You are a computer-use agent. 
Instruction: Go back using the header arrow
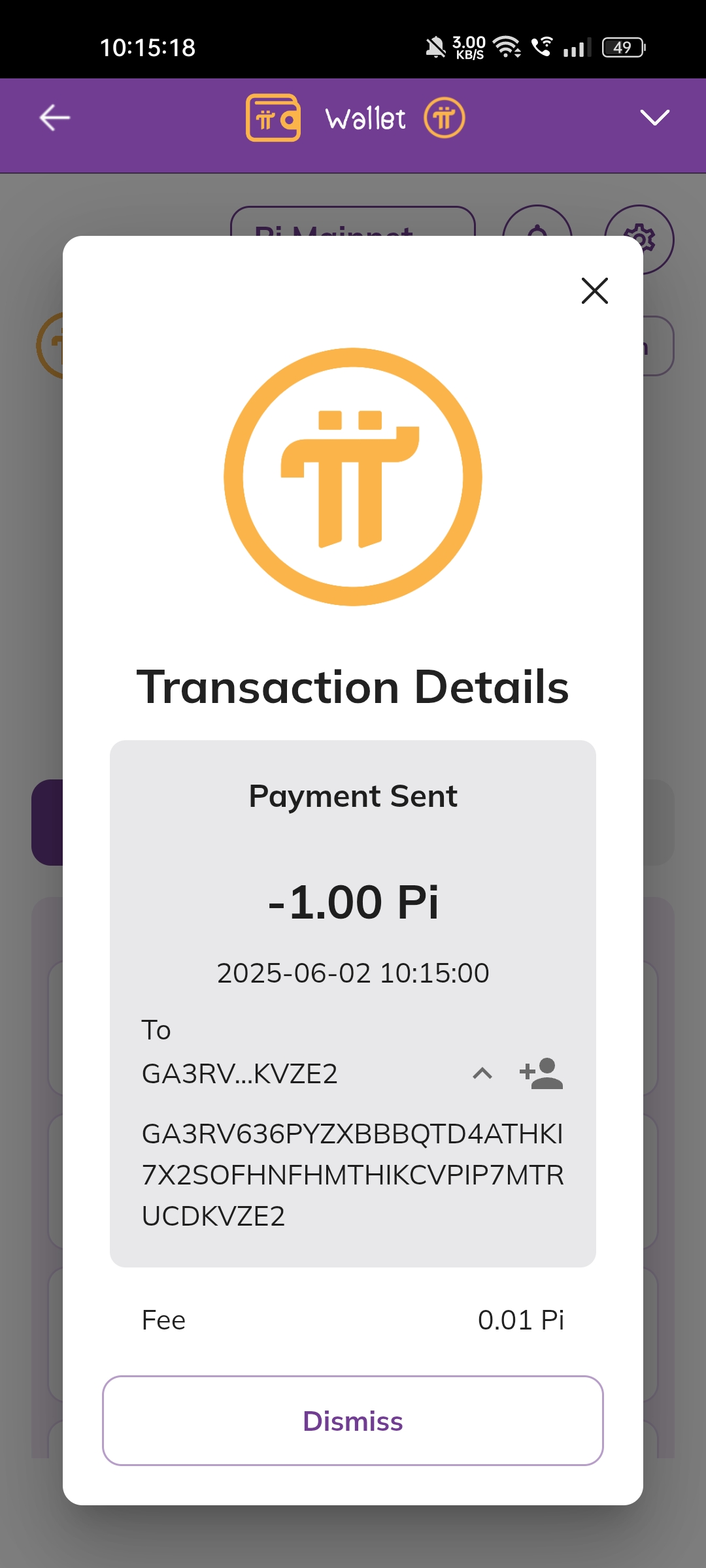(55, 118)
